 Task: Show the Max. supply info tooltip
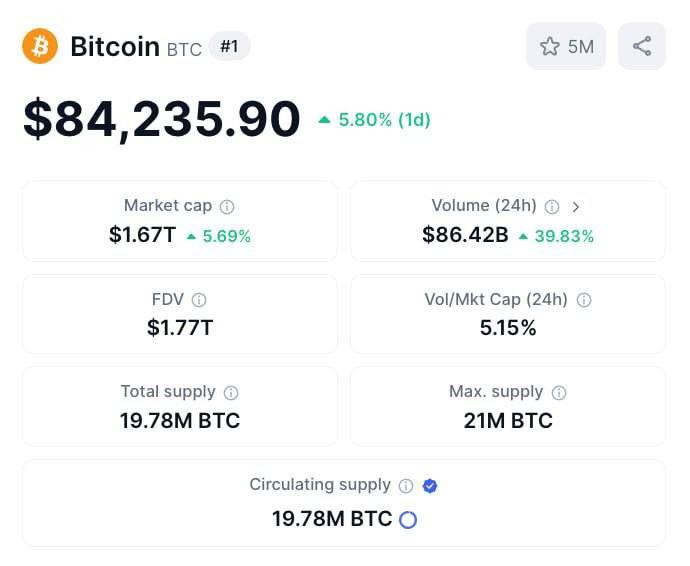pyautogui.click(x=559, y=393)
